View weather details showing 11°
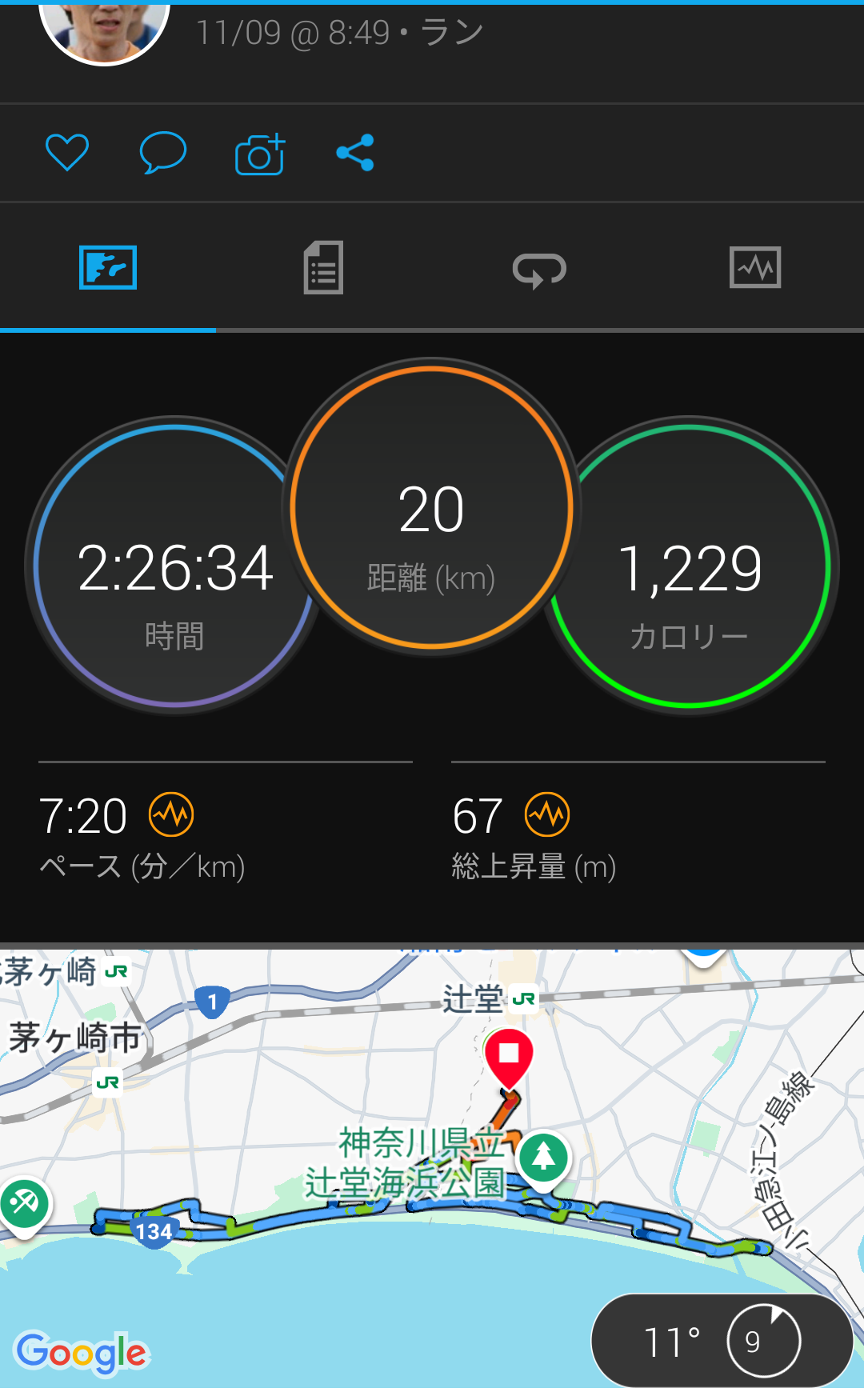Image resolution: width=864 pixels, height=1400 pixels. coord(722,1341)
